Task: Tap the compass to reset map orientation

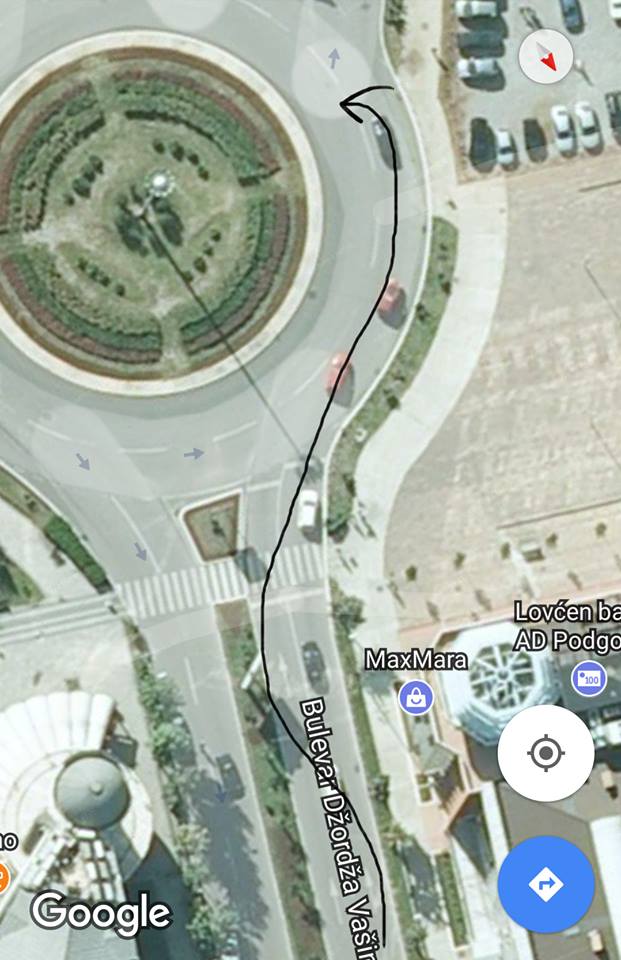Action: tap(546, 56)
